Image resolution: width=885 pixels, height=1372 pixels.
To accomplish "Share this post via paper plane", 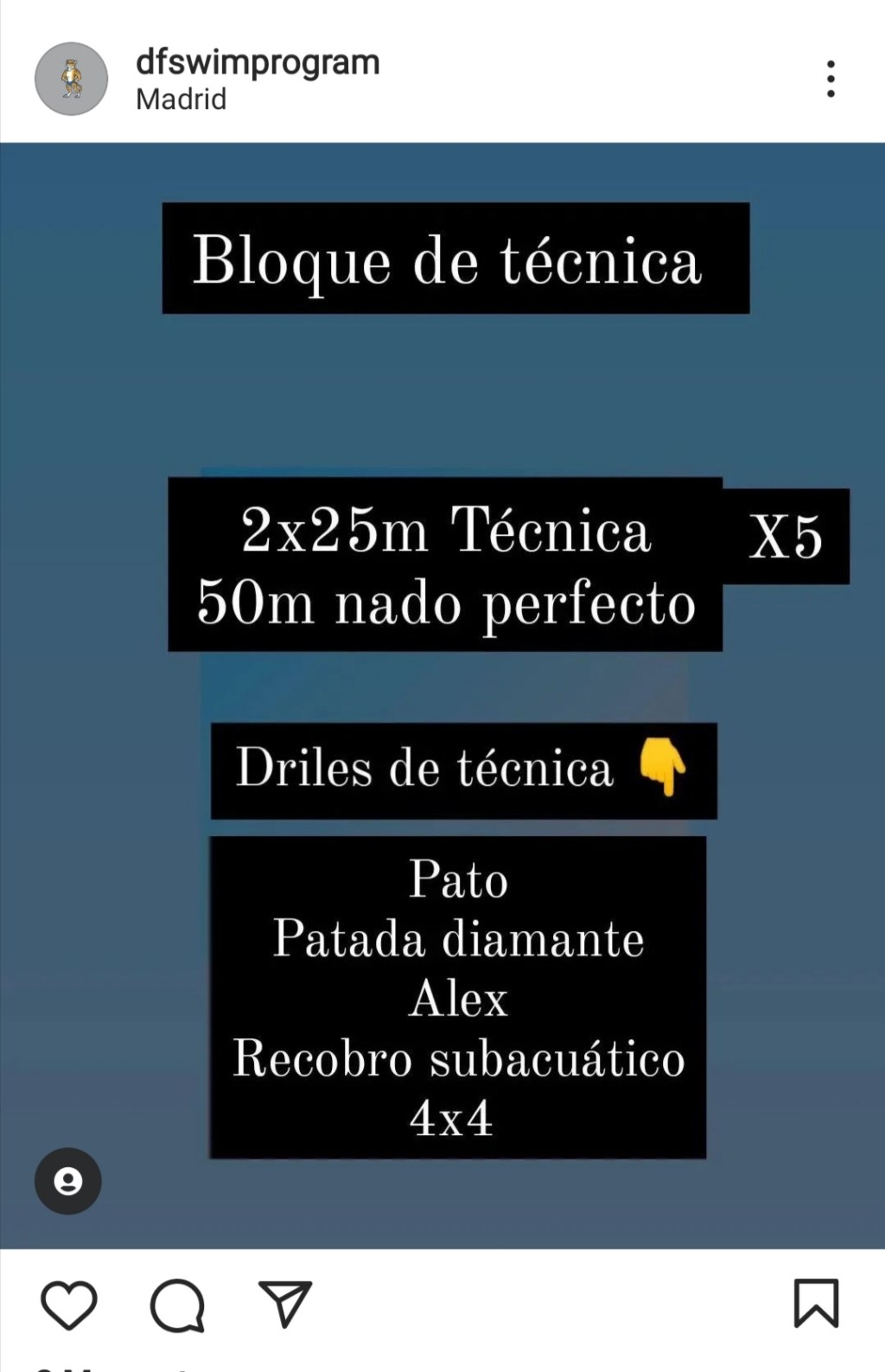I will tap(285, 1304).
